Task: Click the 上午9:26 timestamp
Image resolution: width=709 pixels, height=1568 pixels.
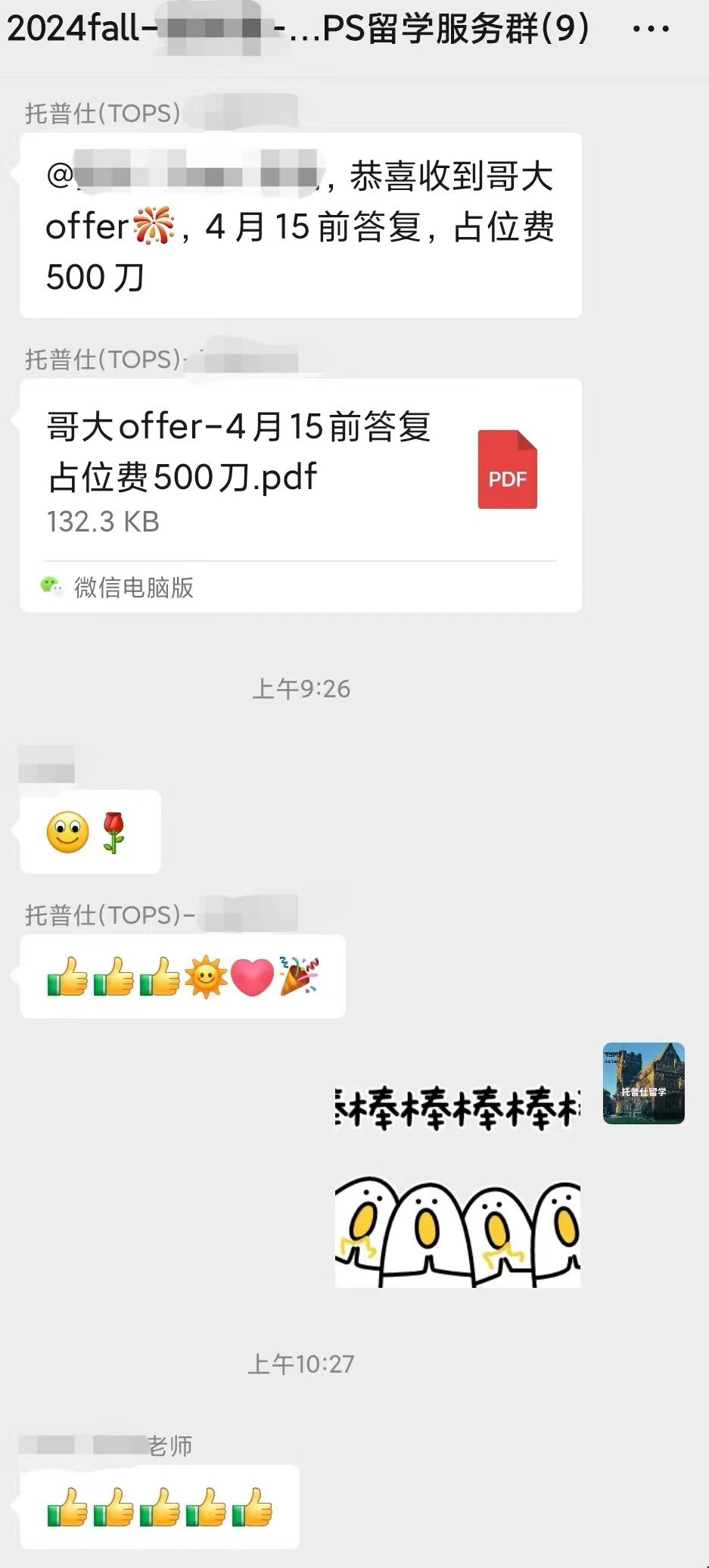Action: point(302,689)
